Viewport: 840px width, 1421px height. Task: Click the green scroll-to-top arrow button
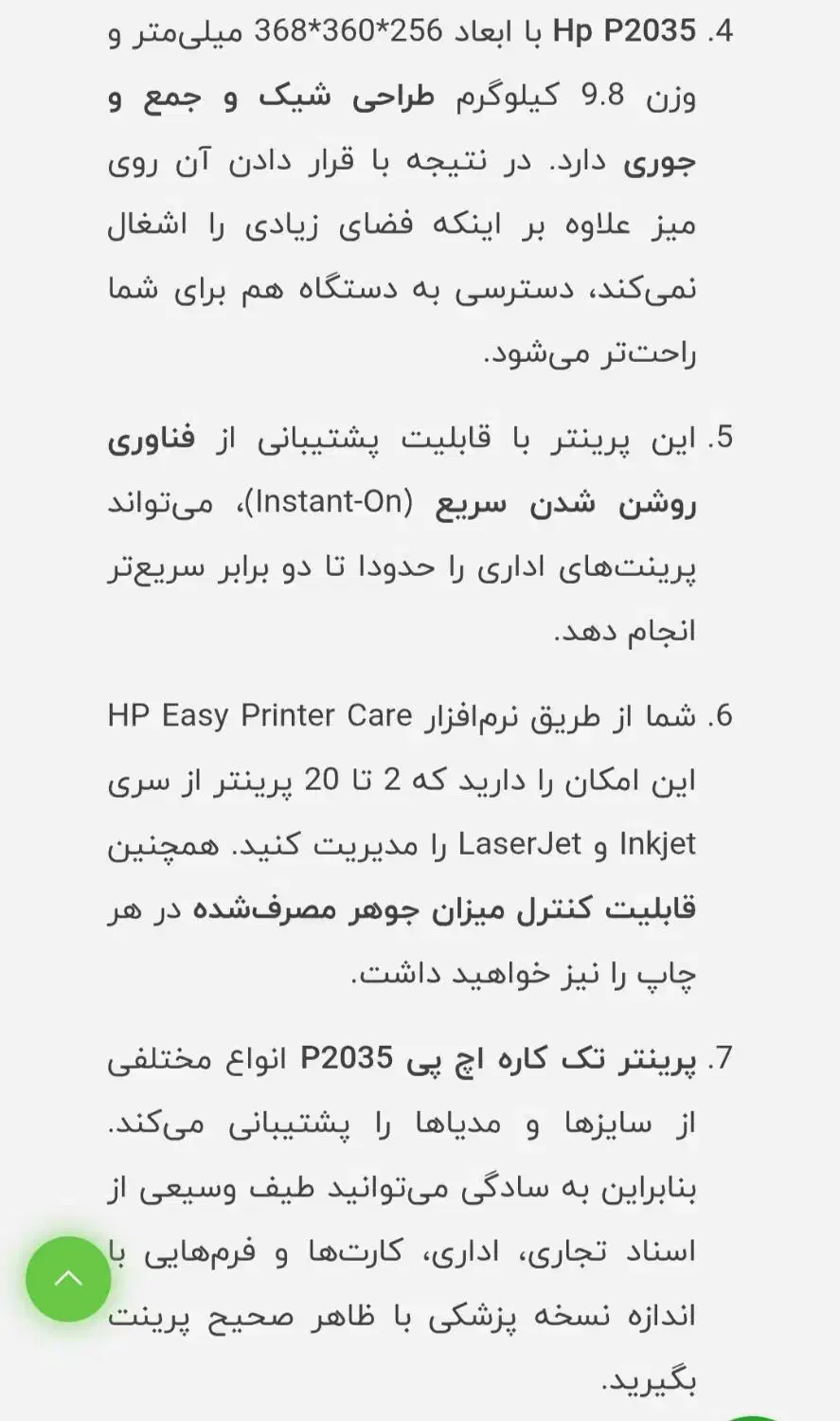point(66,1279)
